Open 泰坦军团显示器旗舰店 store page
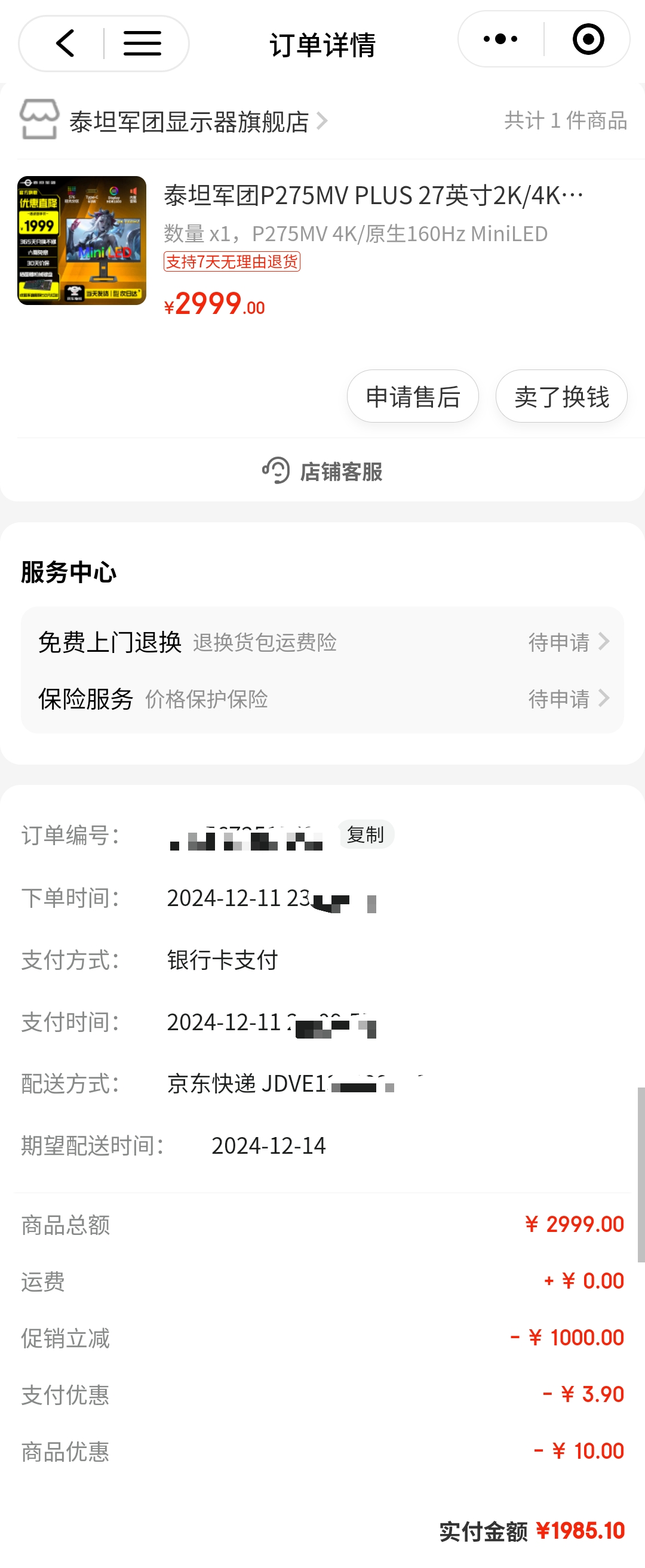645x1568 pixels. click(x=189, y=122)
